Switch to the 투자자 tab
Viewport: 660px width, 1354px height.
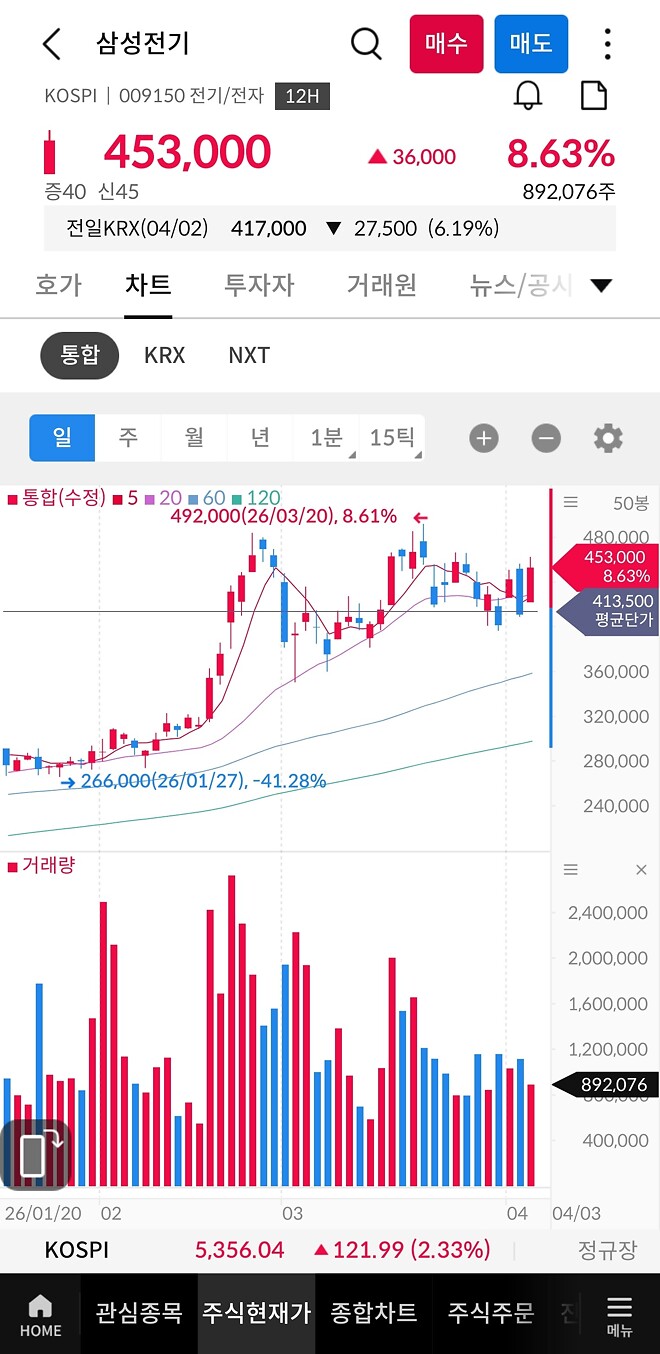tap(259, 285)
